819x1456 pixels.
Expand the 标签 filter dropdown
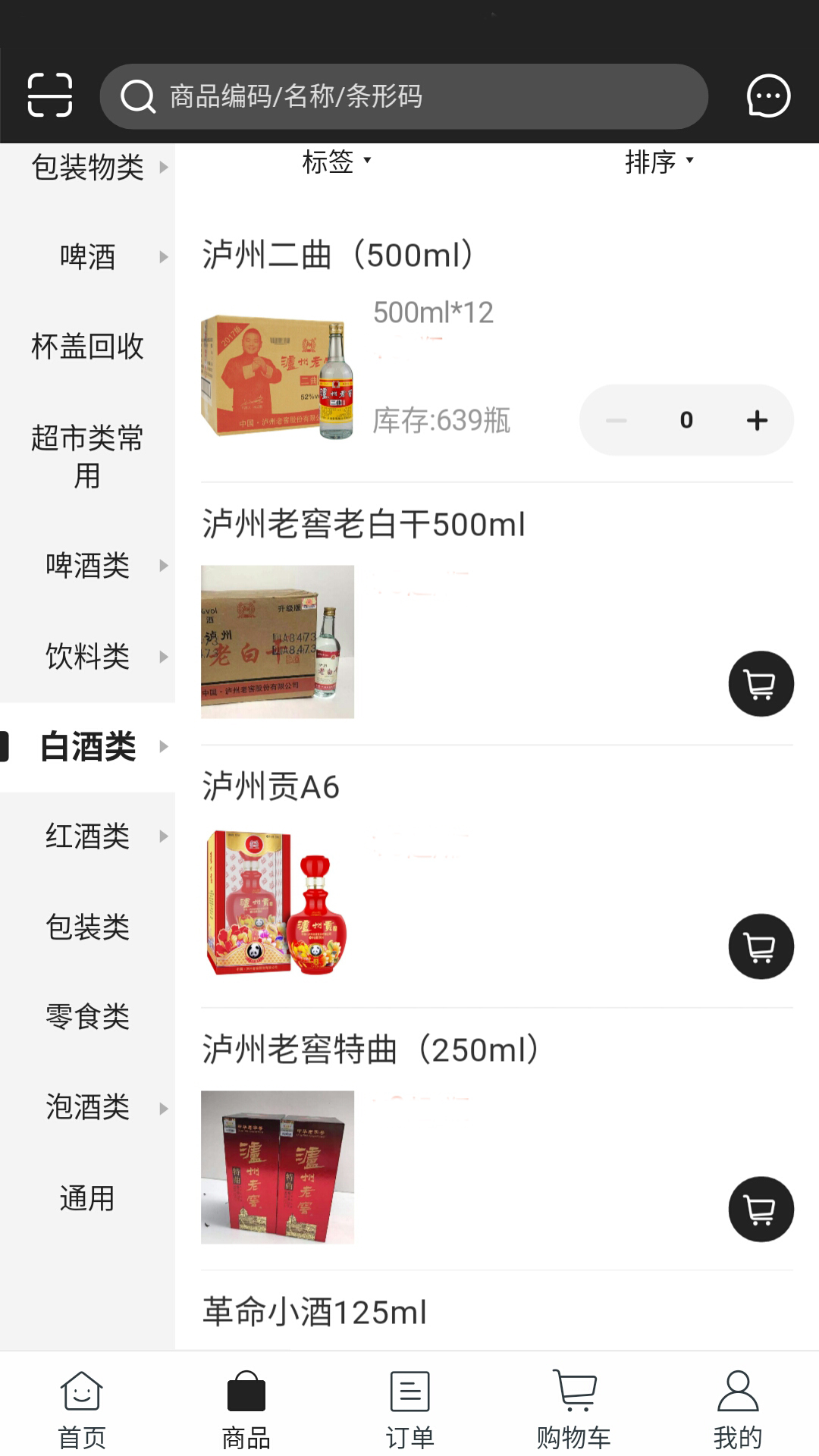pos(337,162)
